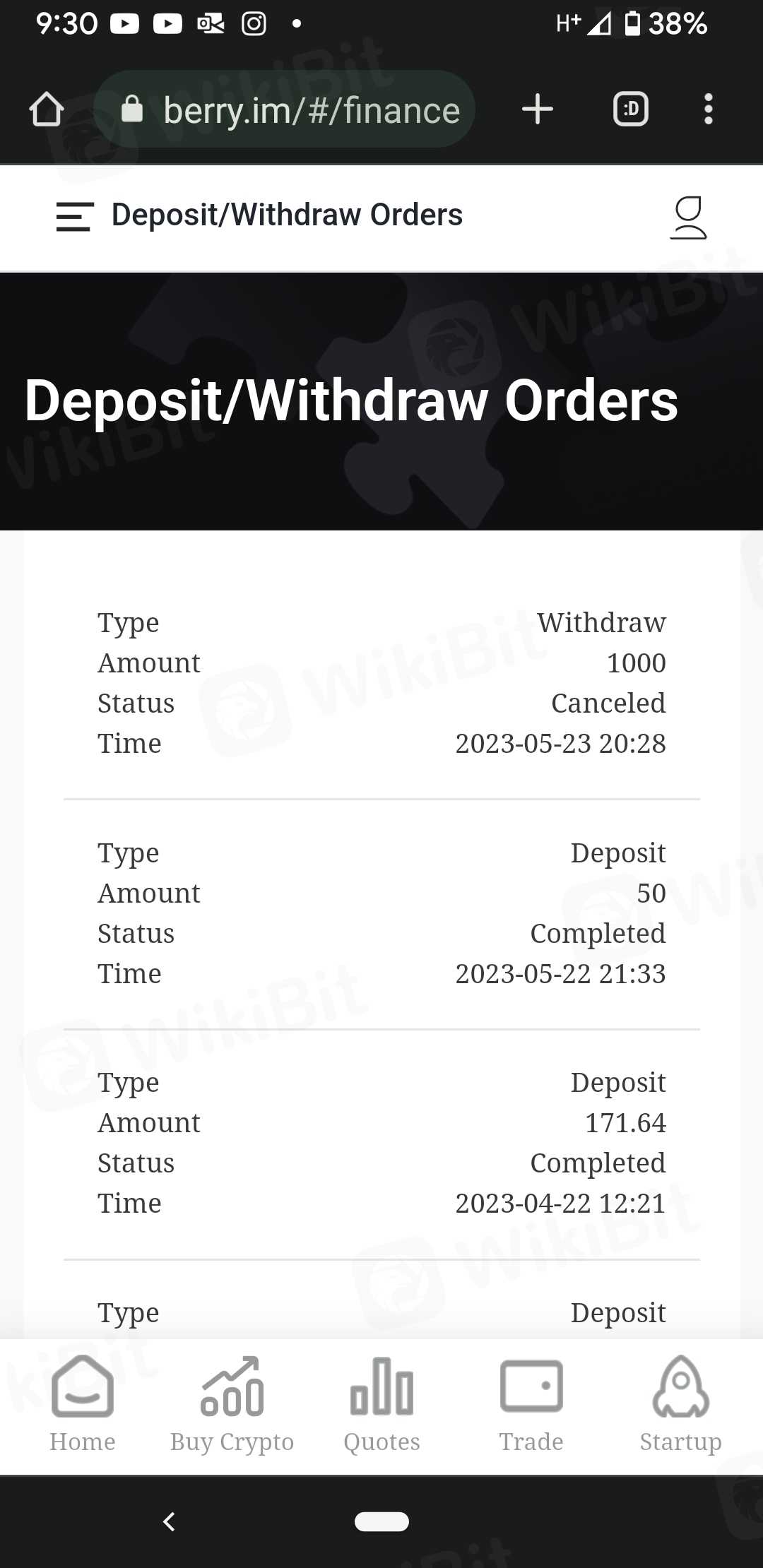Open the site hamburger menu
763x1568 pixels.
[74, 216]
